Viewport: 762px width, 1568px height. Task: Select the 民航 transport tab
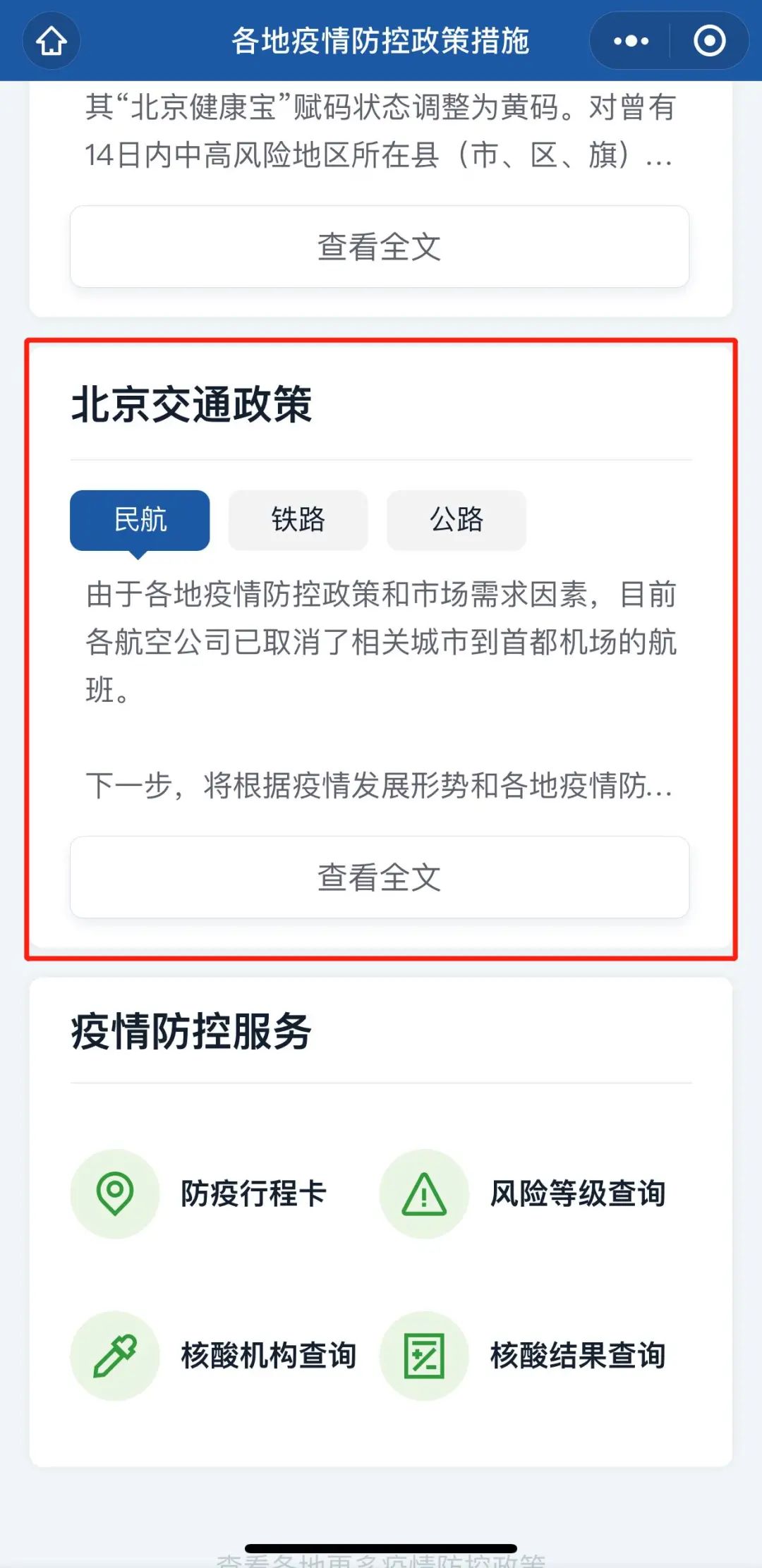click(x=140, y=521)
